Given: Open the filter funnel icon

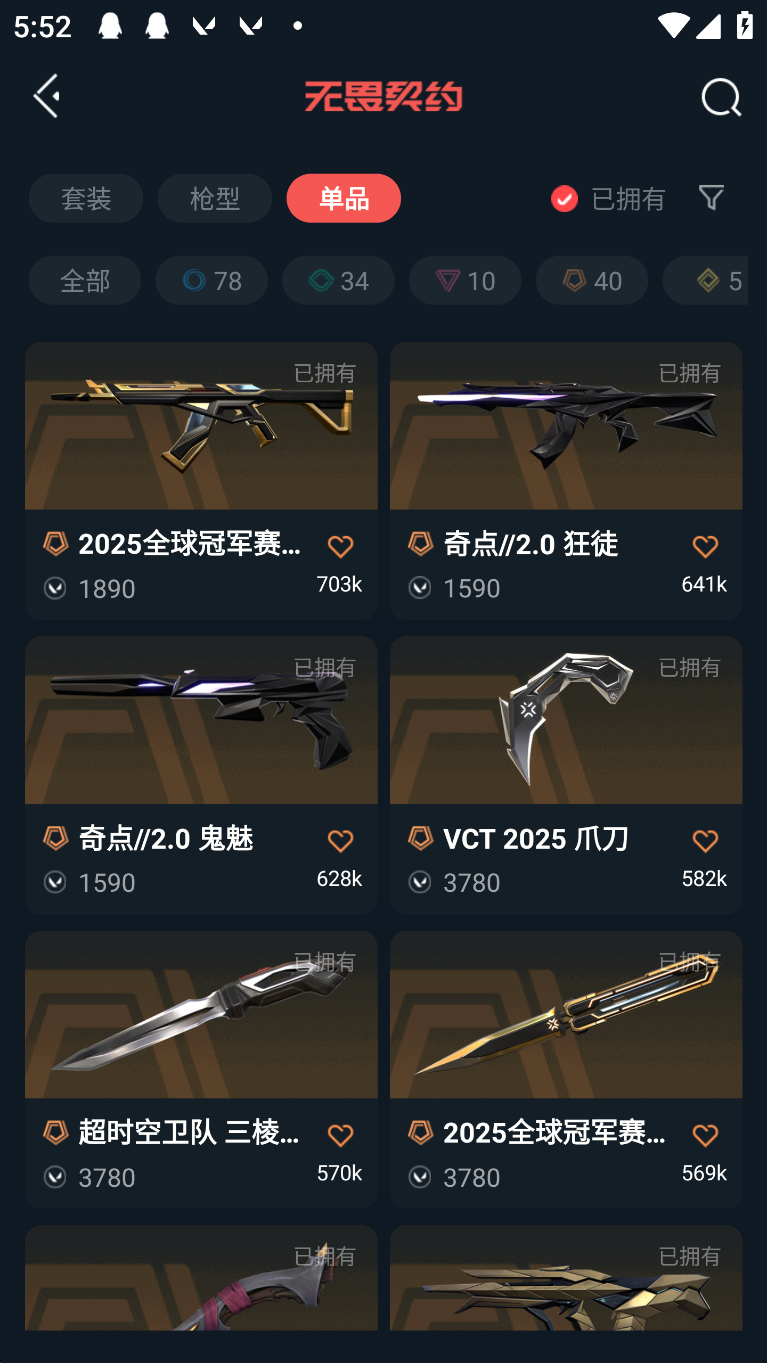Looking at the screenshot, I should [711, 197].
